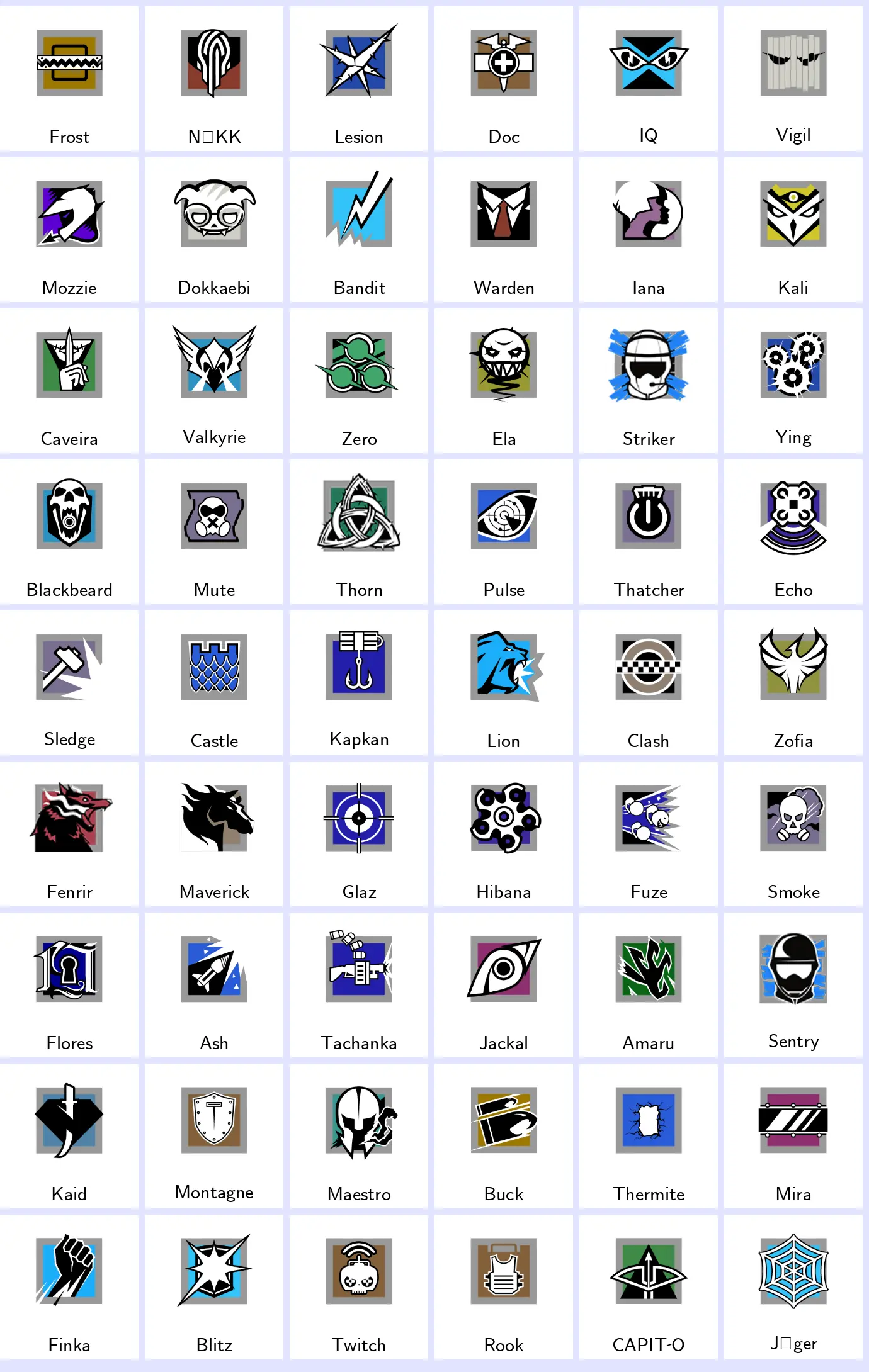Pick the Sentry operator

pyautogui.click(x=793, y=985)
